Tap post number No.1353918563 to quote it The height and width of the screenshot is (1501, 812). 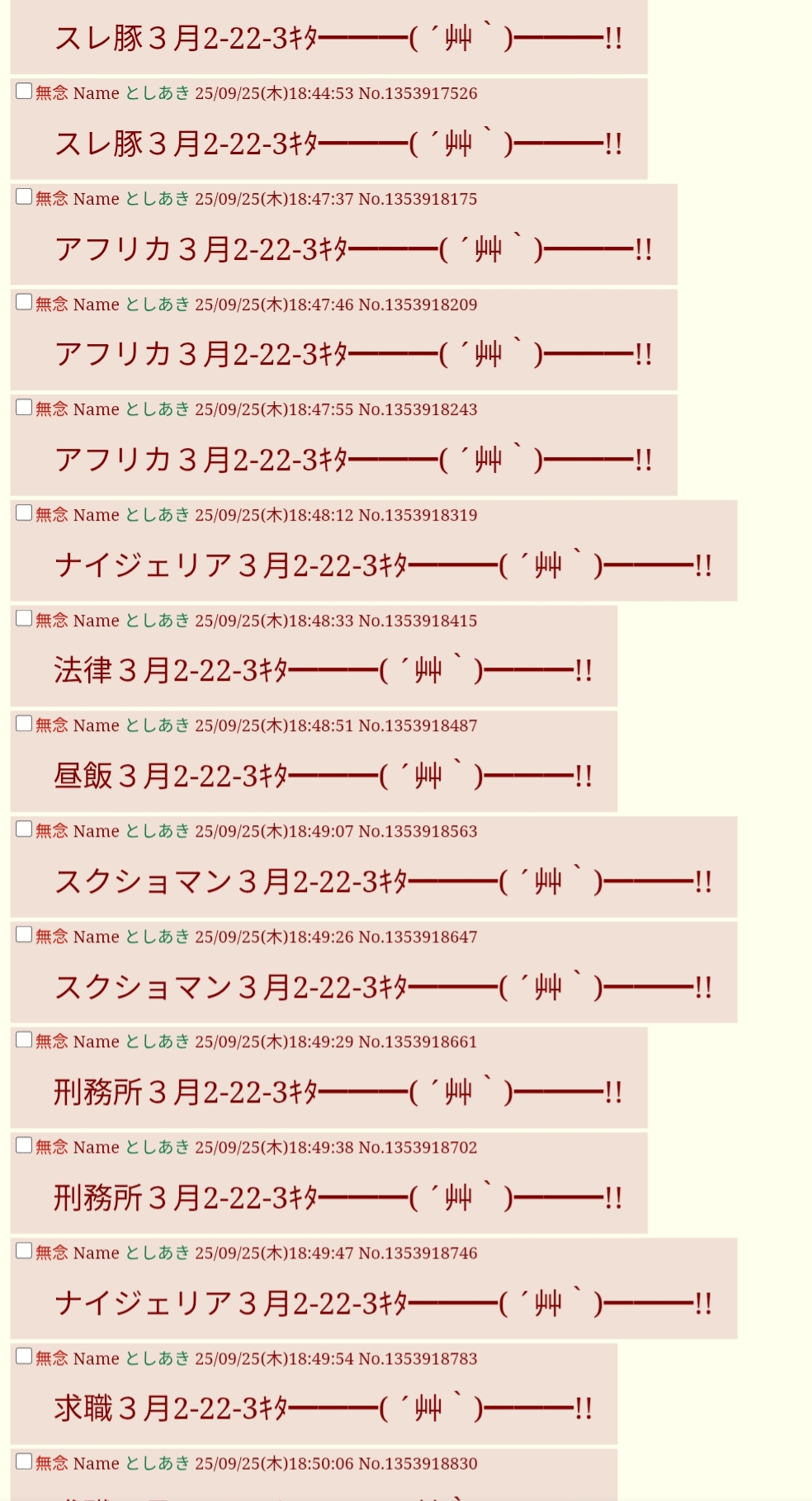418,831
